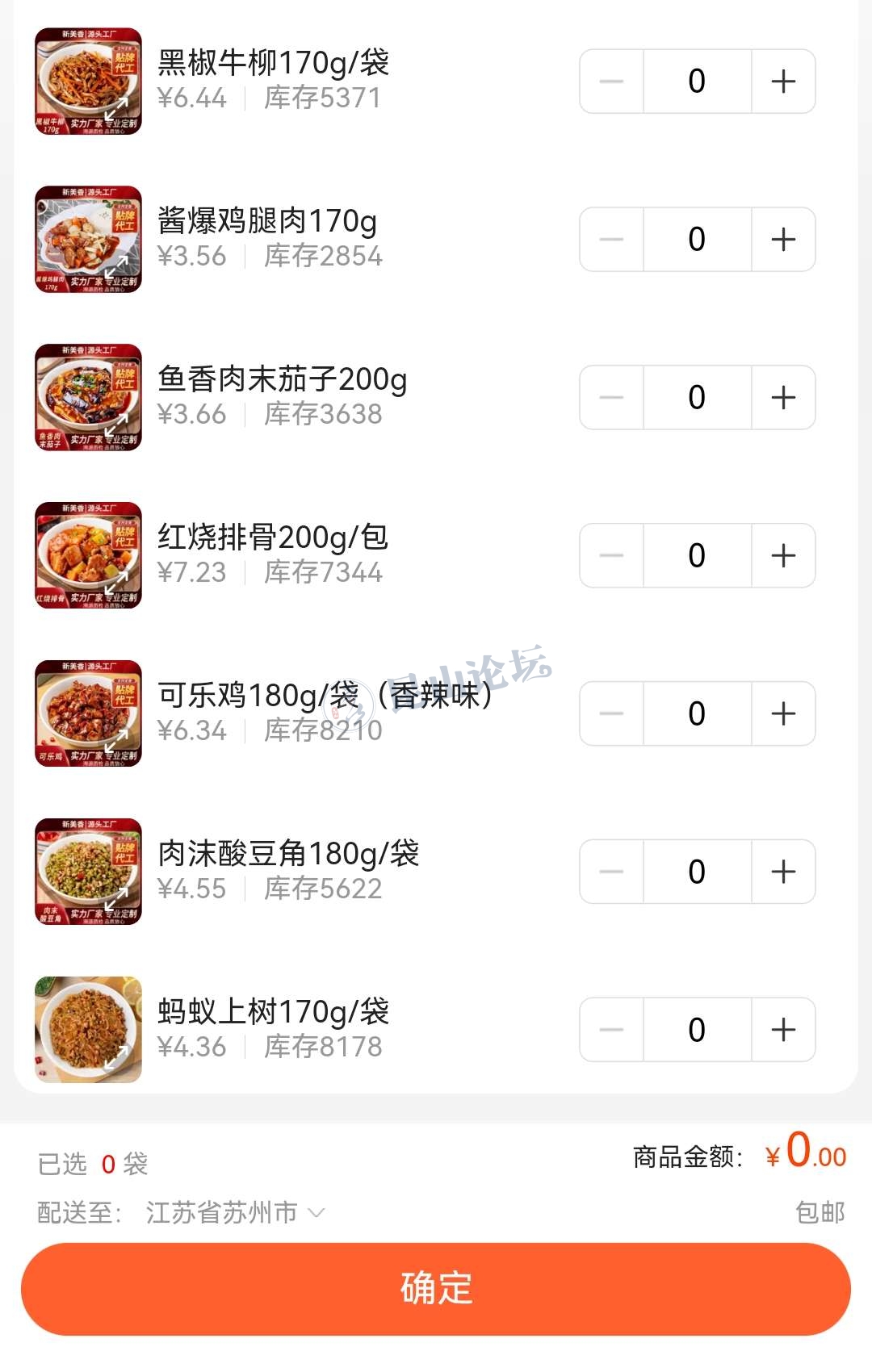Confirm selection with 确定 button

click(x=436, y=1289)
